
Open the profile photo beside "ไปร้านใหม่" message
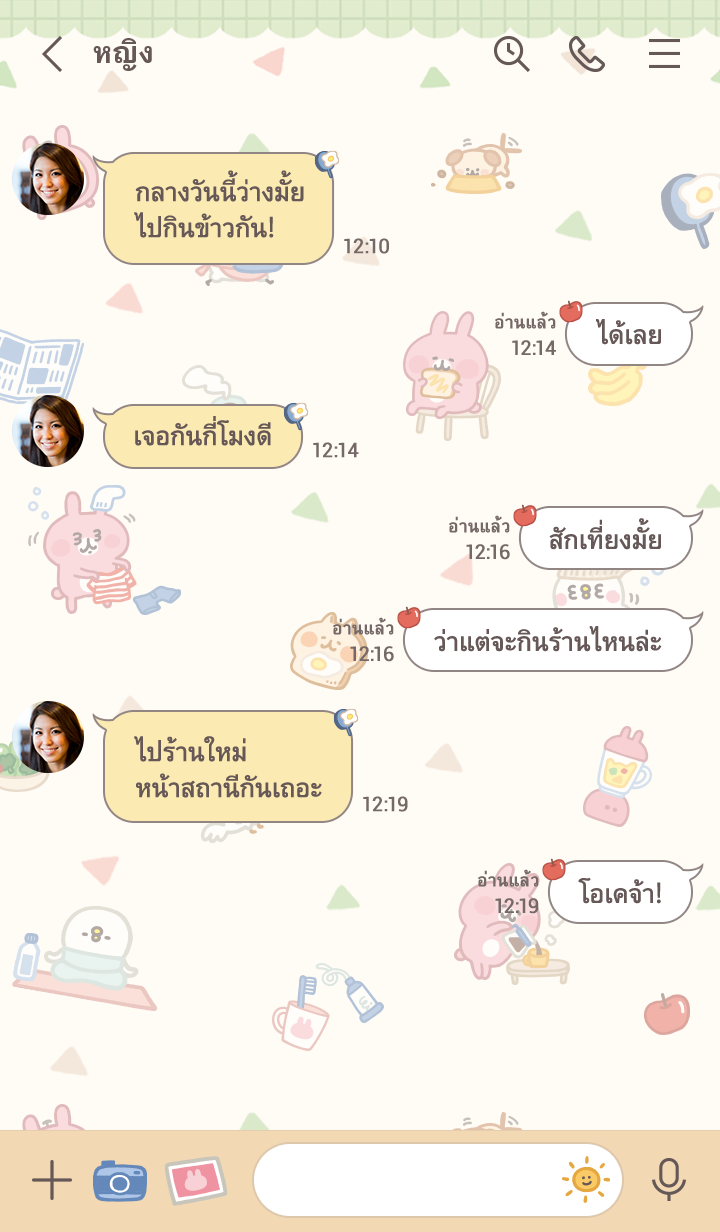click(48, 737)
